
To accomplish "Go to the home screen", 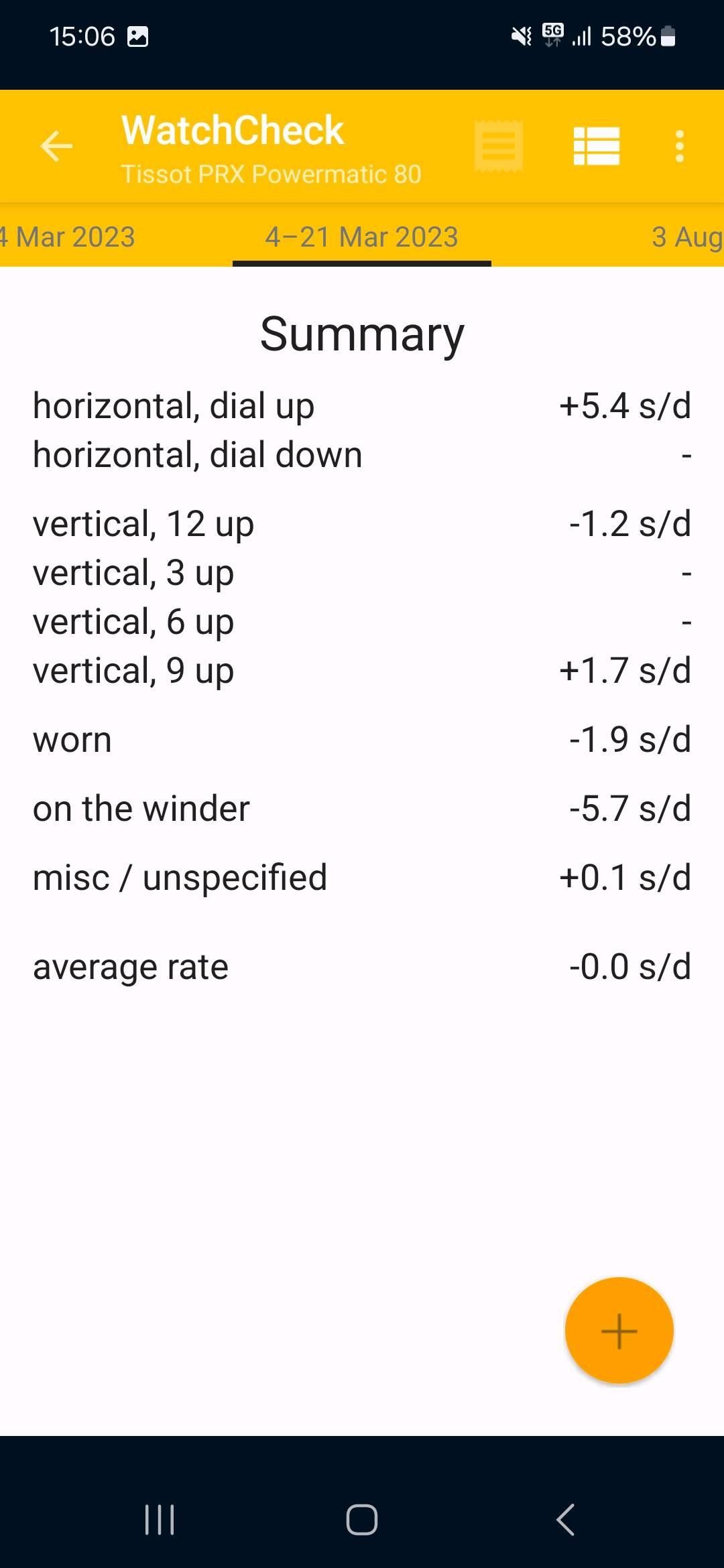I will [x=362, y=1519].
